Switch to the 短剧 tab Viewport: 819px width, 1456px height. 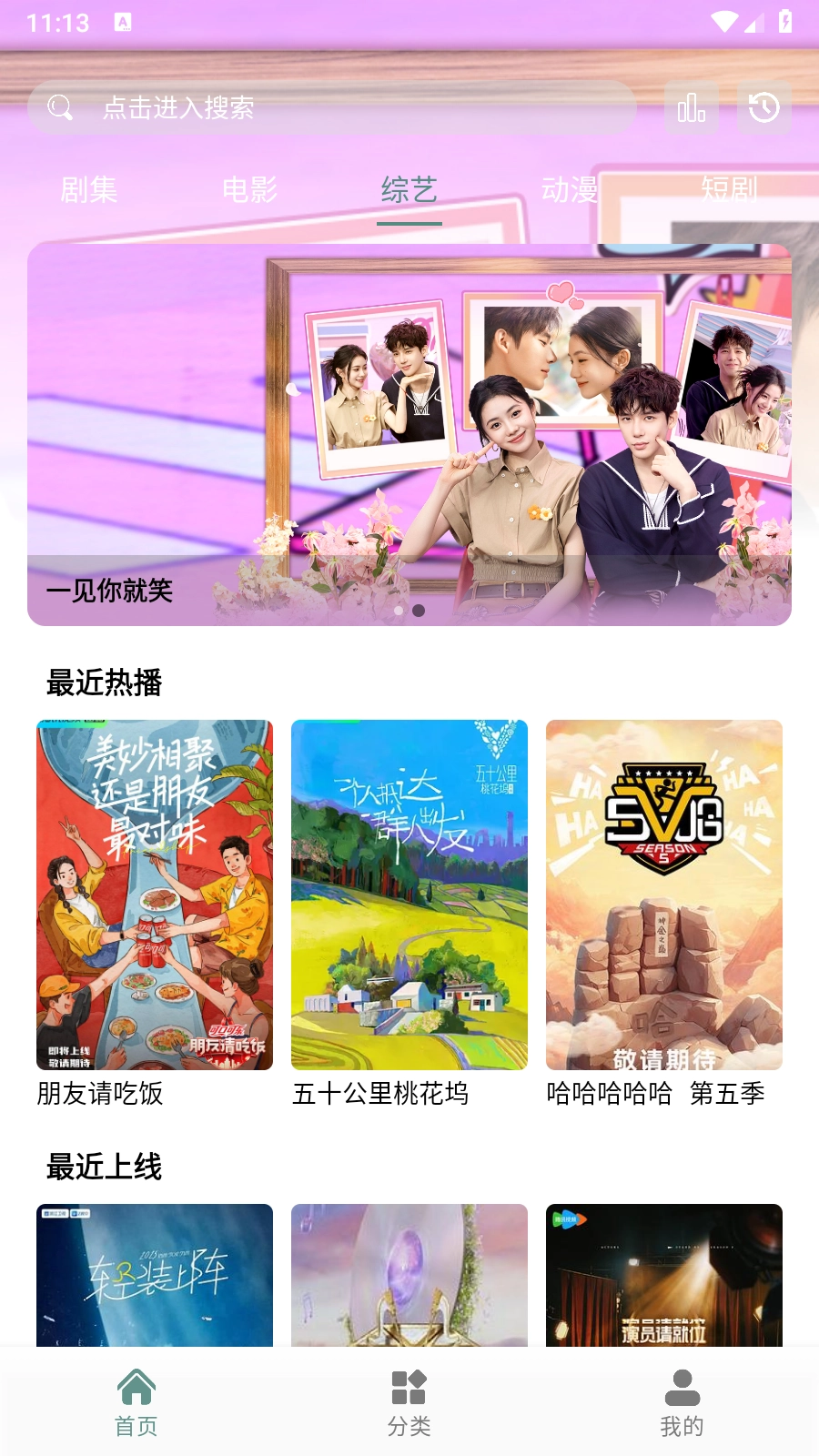click(729, 189)
